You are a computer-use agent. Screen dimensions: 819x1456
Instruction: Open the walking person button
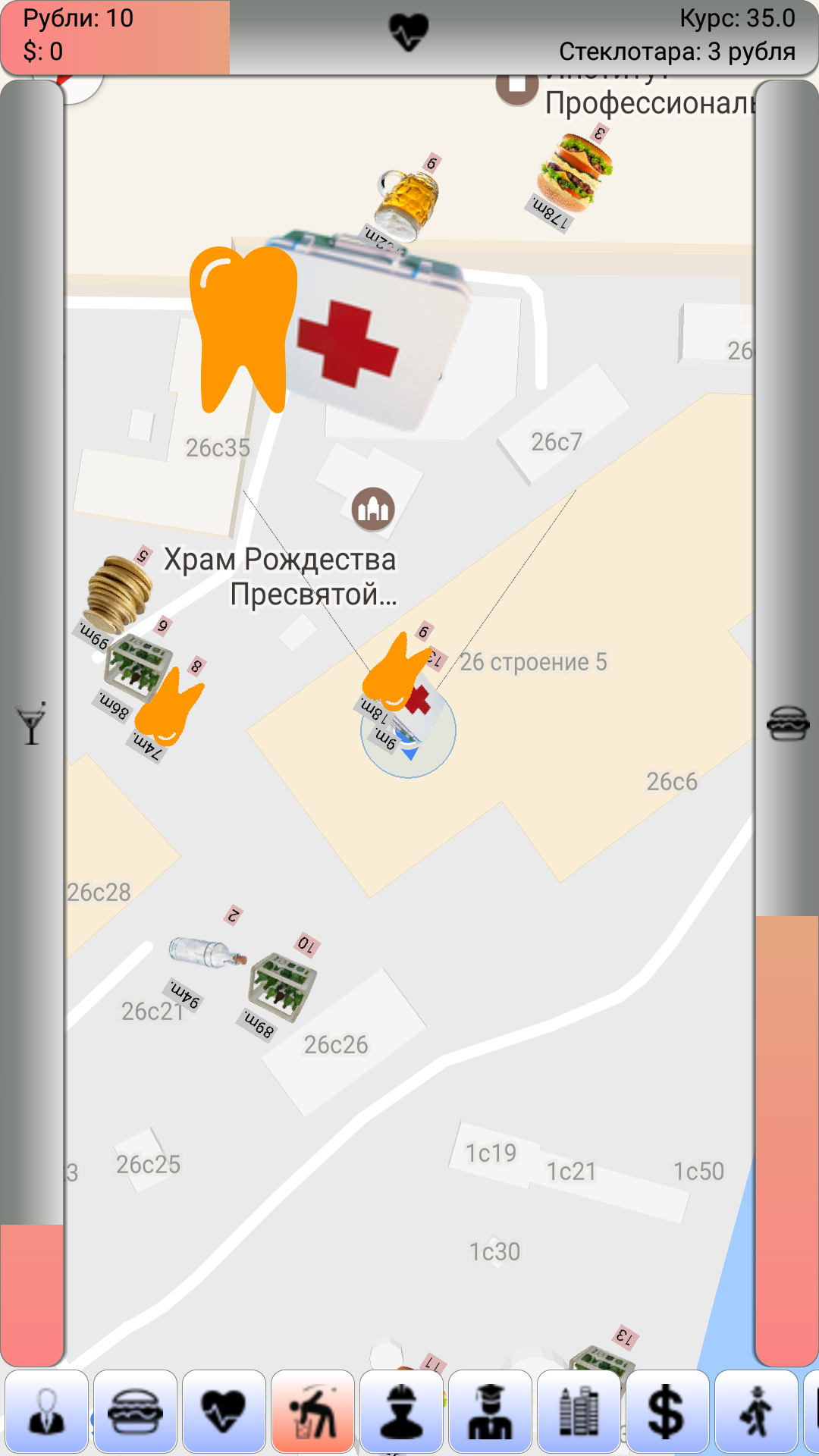(757, 1411)
